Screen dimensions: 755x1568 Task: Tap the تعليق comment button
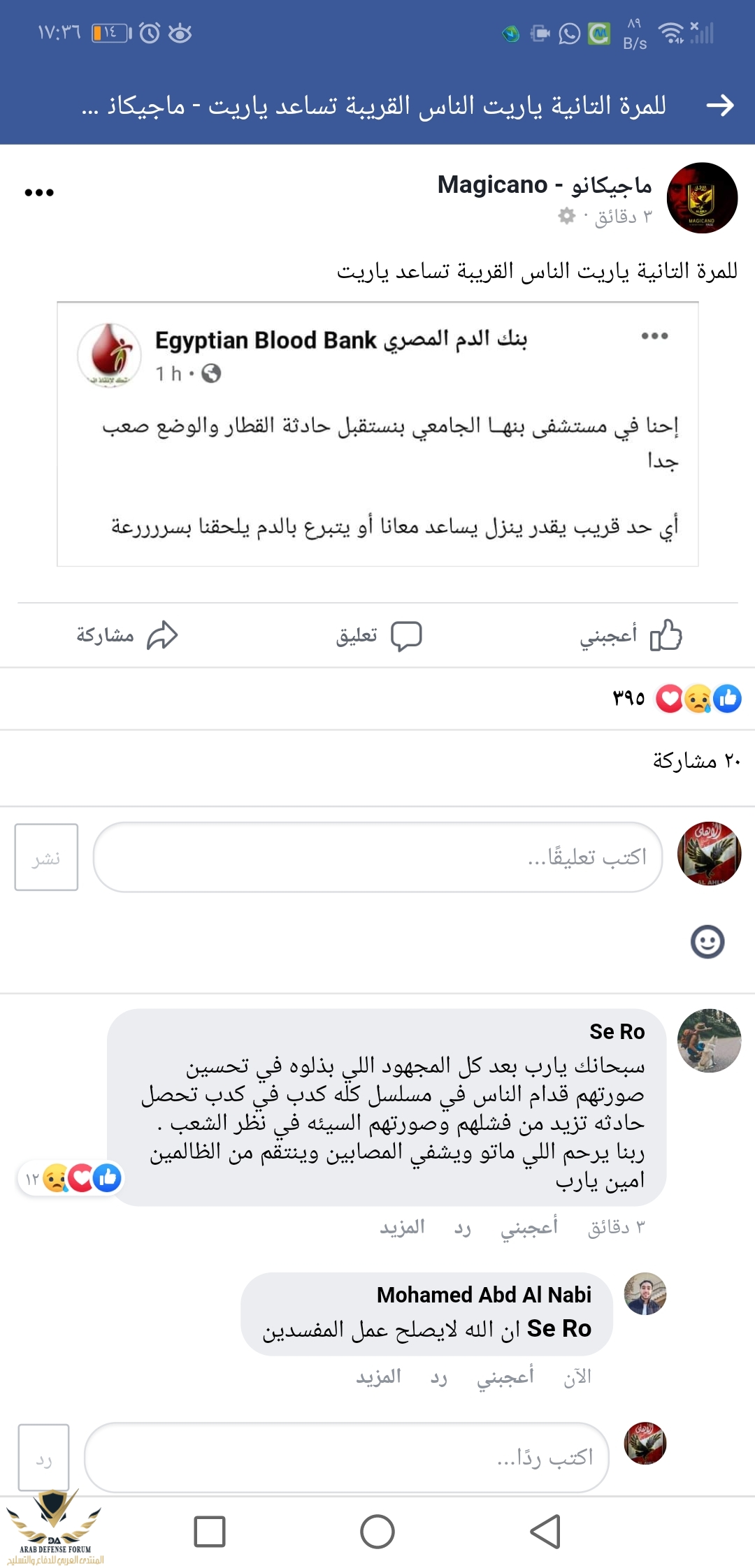point(379,636)
